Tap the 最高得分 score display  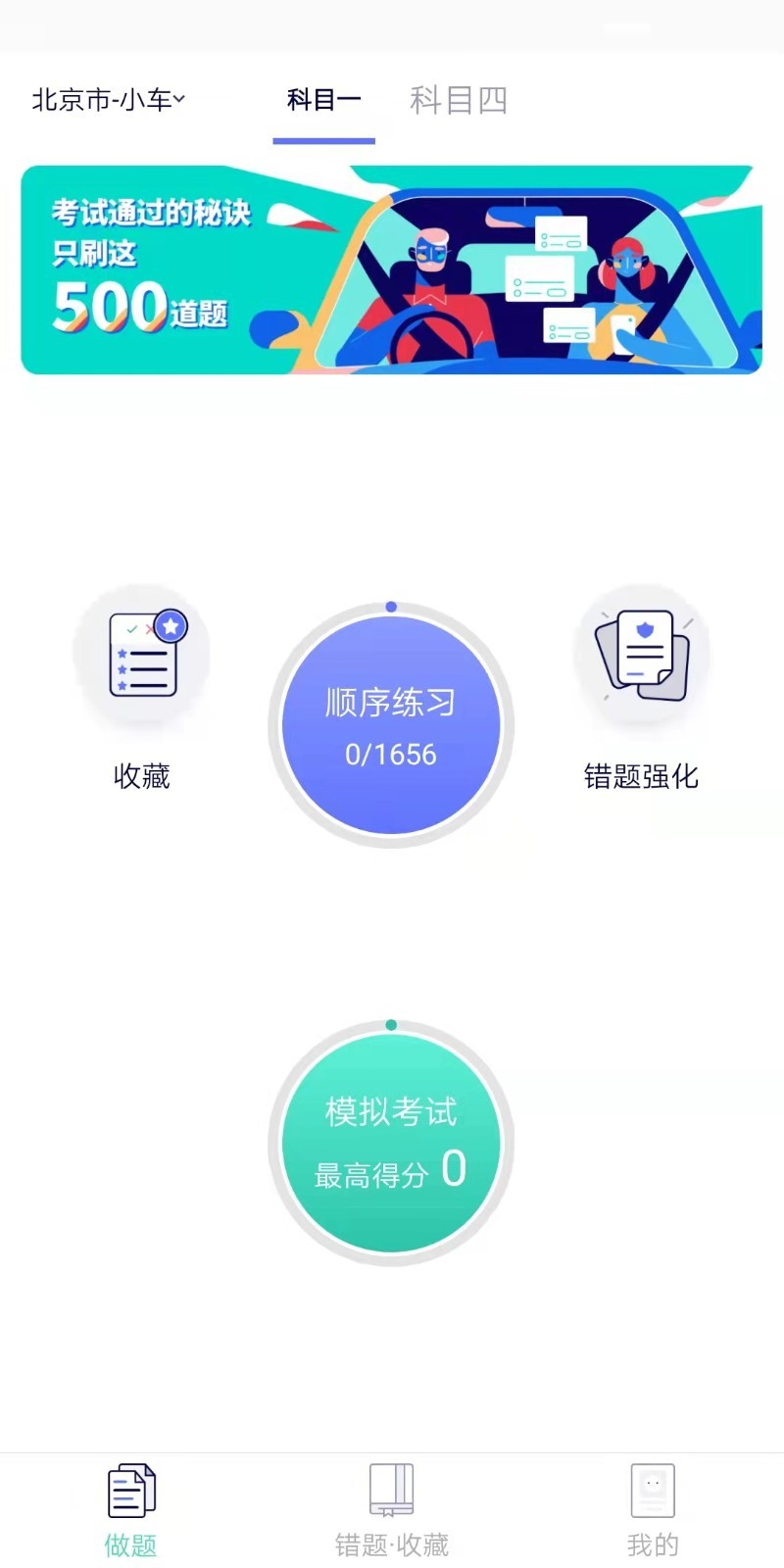391,1173
